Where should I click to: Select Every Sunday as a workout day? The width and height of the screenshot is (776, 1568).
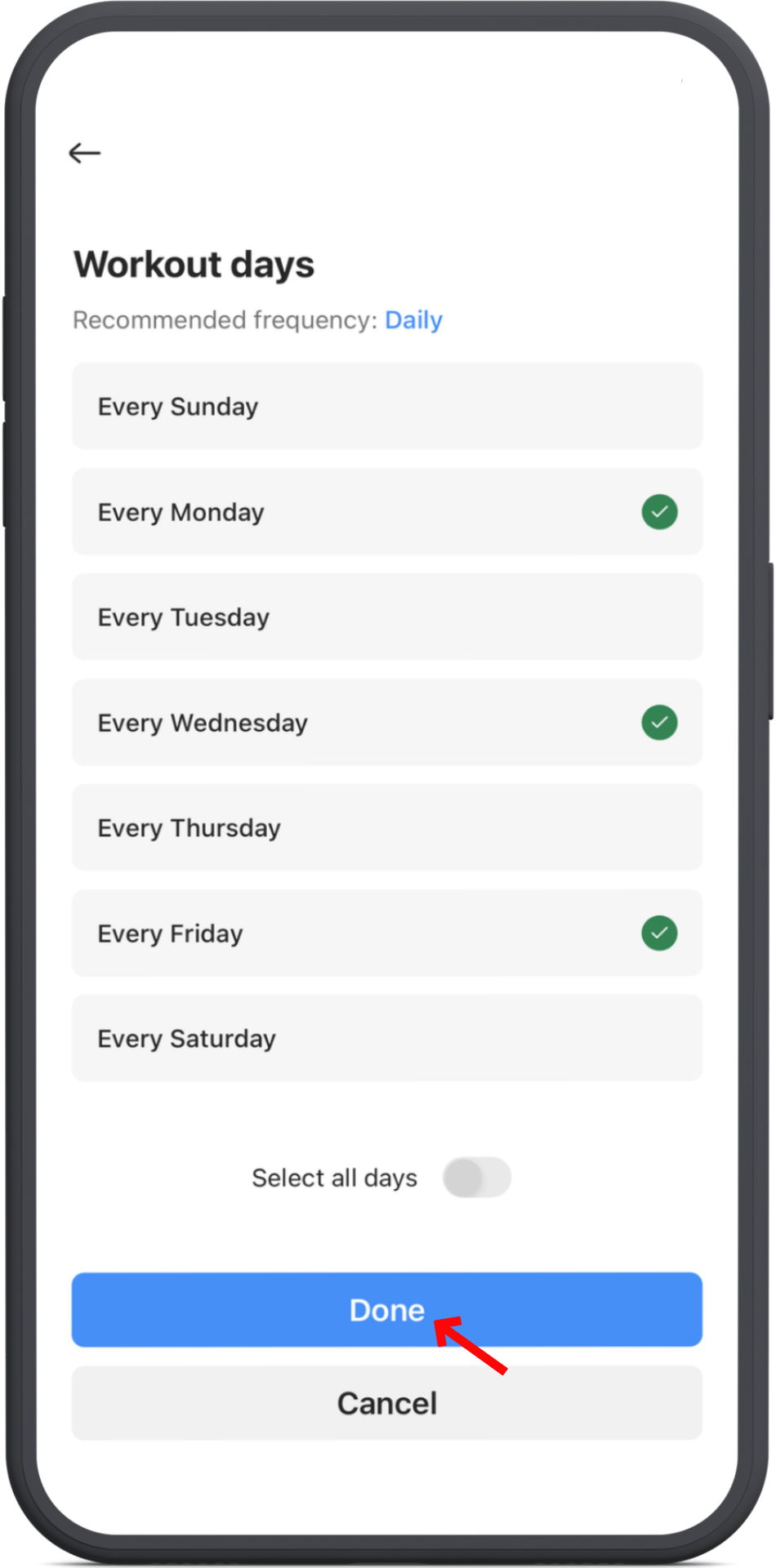tap(386, 407)
